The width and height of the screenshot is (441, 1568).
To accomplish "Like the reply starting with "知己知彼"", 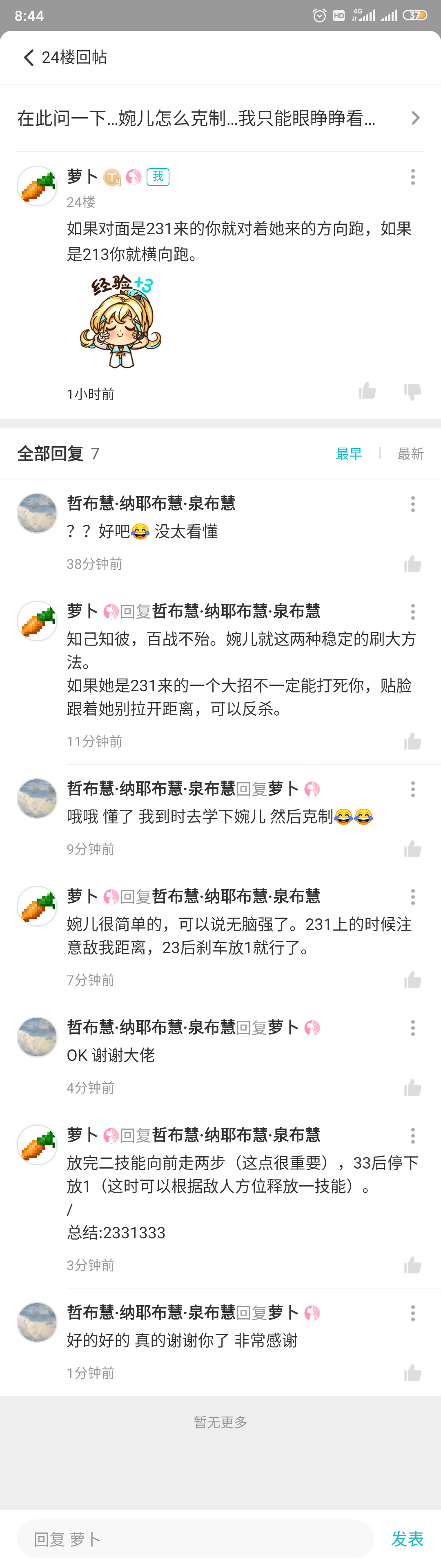I will click(412, 741).
